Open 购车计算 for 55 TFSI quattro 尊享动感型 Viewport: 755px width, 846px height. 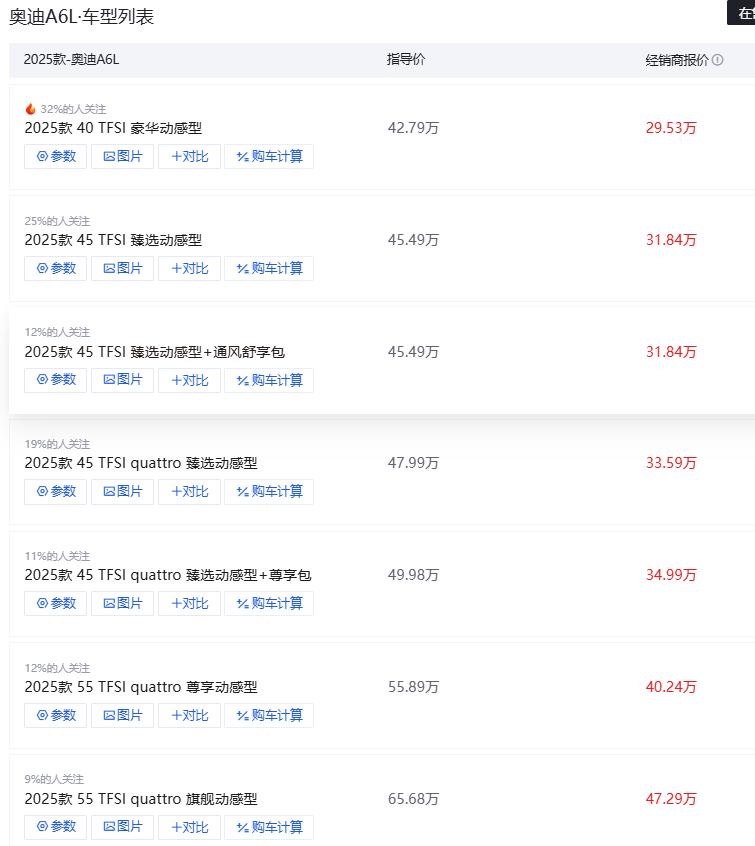(268, 715)
